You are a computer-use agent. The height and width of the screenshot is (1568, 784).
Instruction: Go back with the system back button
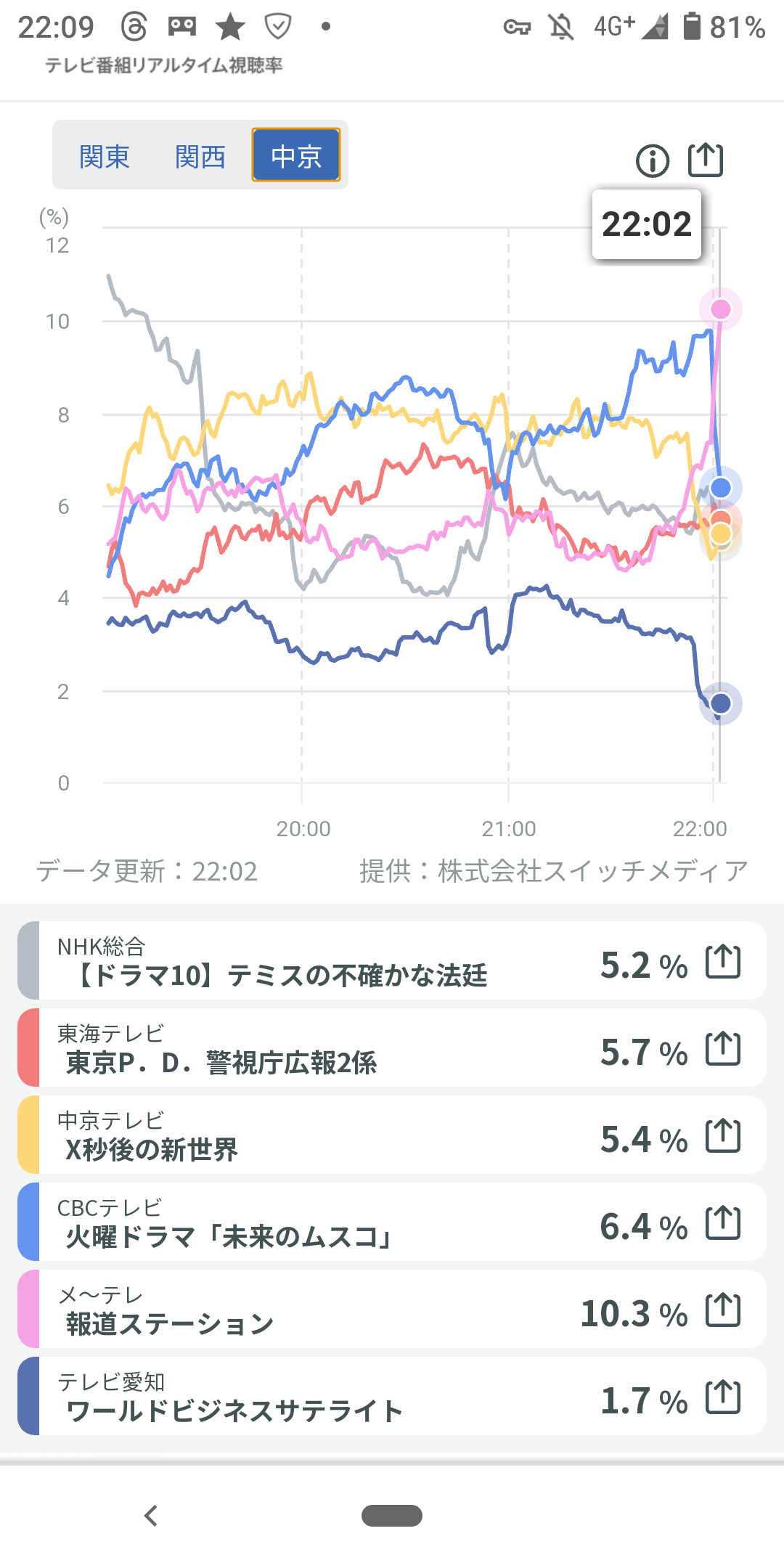[x=151, y=1516]
